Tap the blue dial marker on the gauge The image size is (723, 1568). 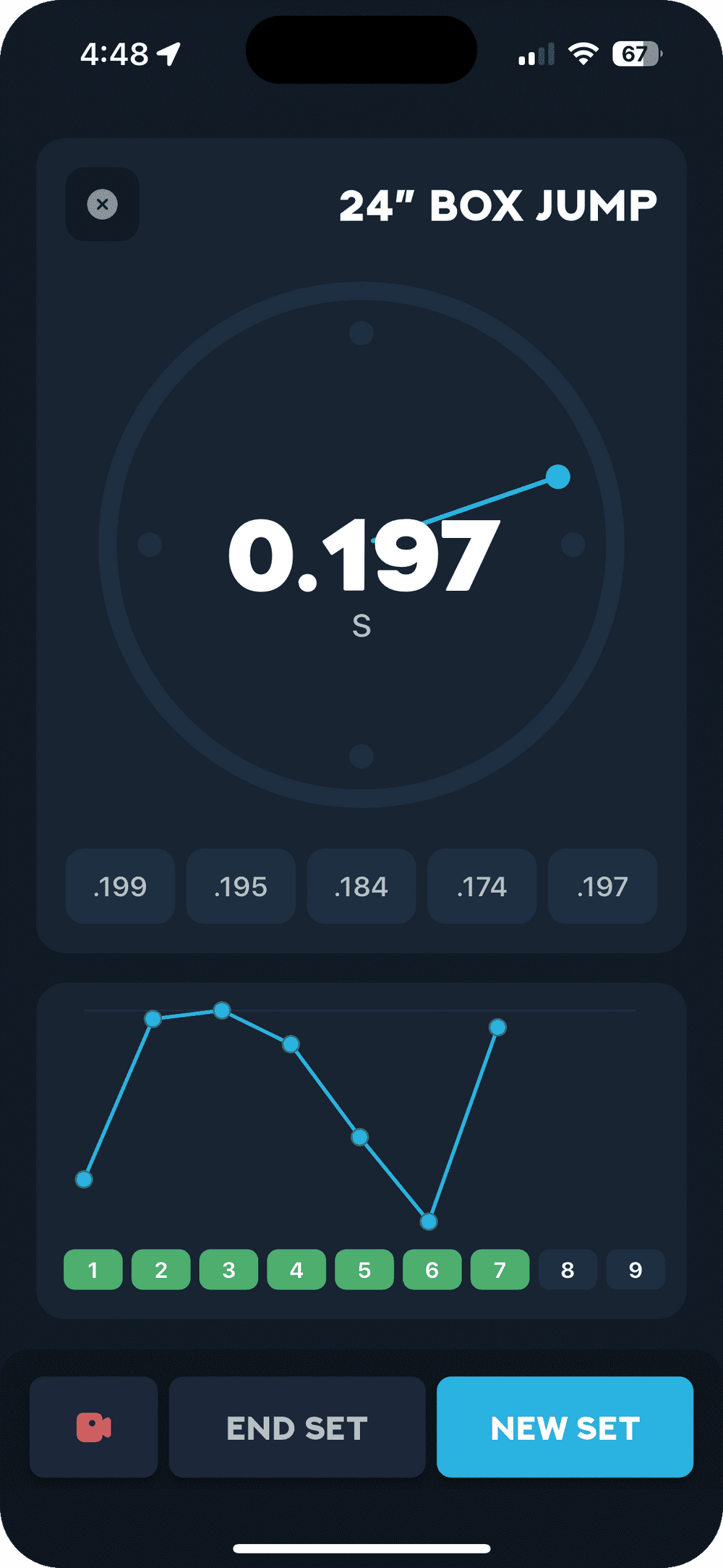pos(558,477)
